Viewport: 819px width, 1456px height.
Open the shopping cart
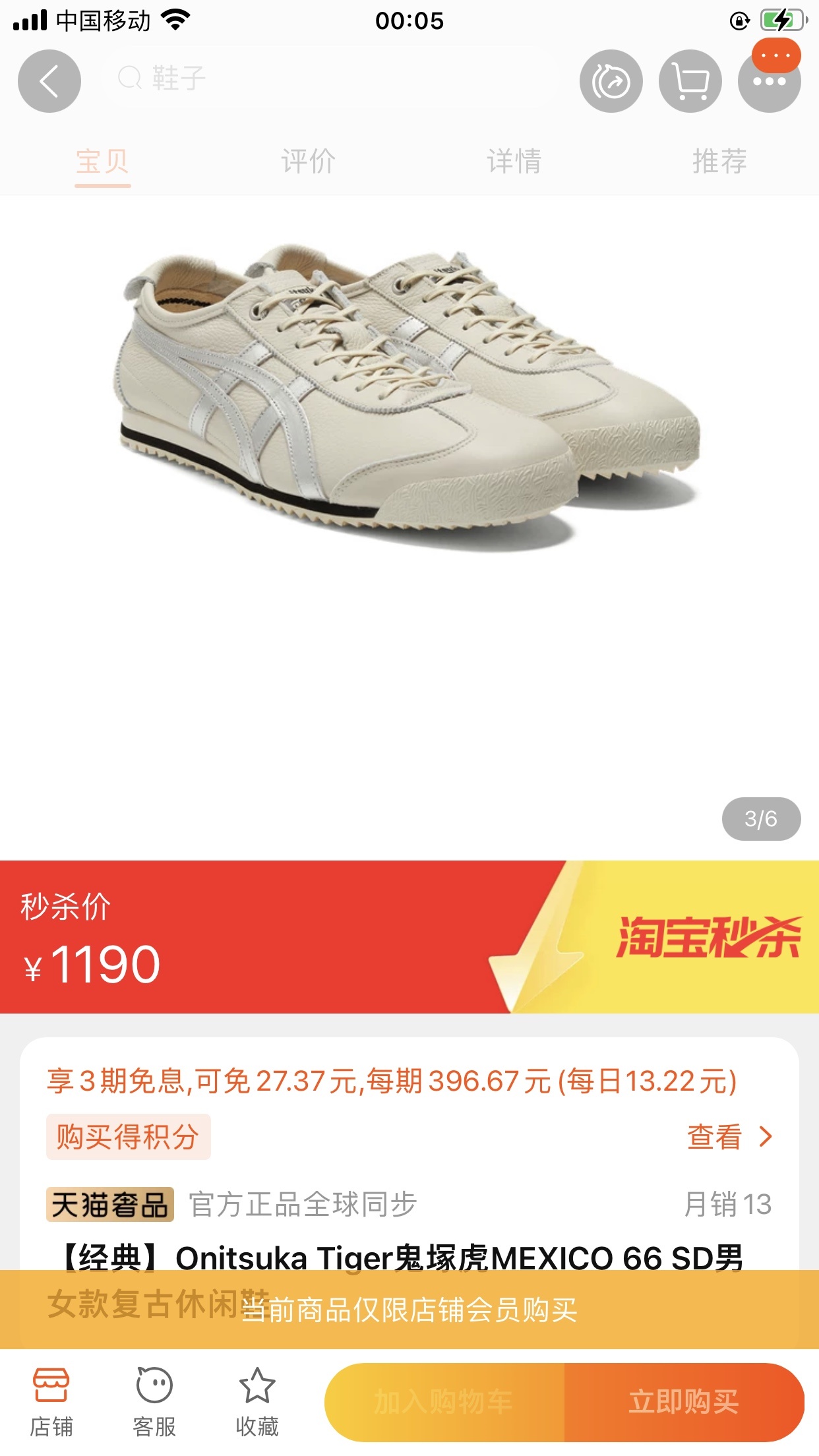click(x=690, y=81)
